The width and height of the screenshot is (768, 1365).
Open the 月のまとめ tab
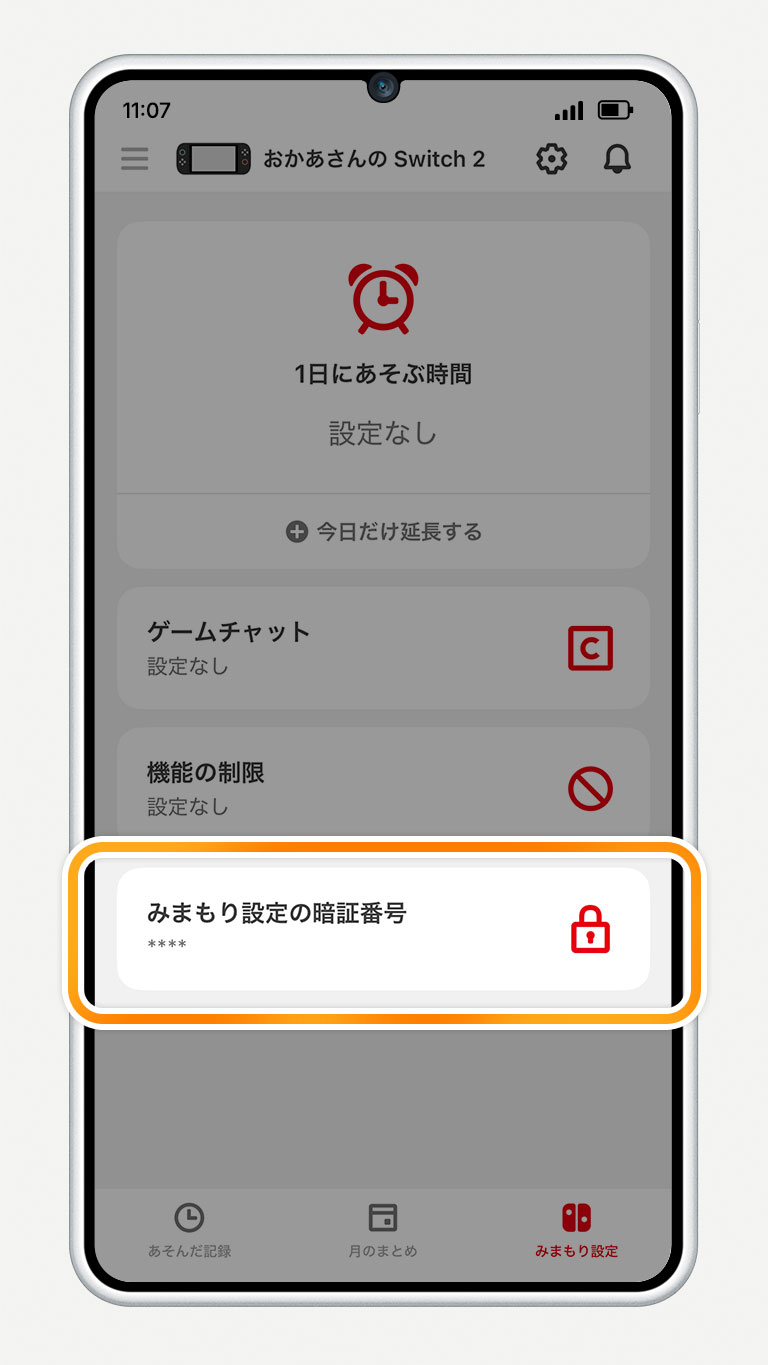383,1230
